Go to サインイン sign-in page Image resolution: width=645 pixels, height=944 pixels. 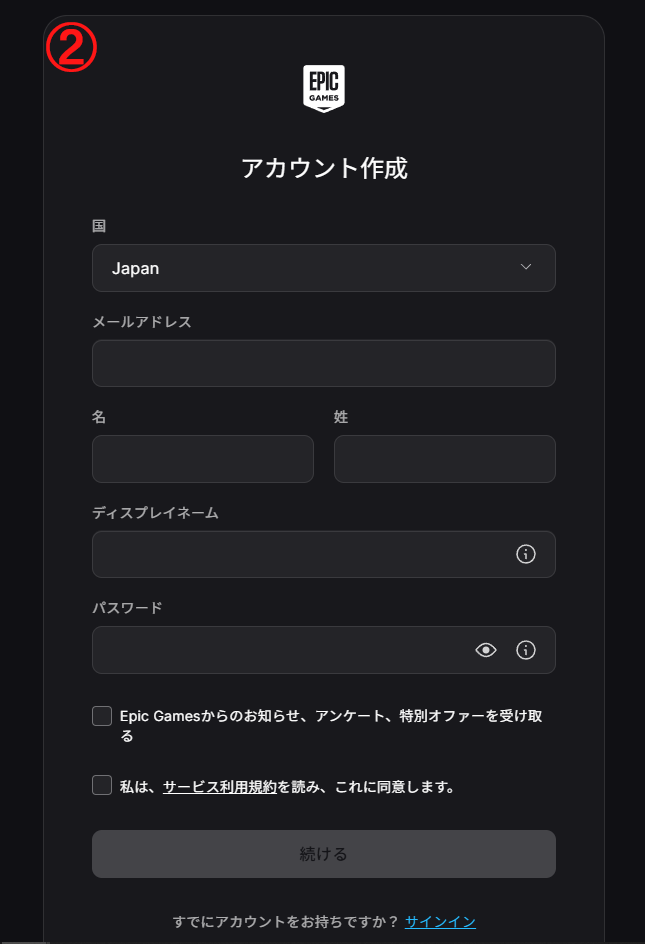pyautogui.click(x=440, y=921)
